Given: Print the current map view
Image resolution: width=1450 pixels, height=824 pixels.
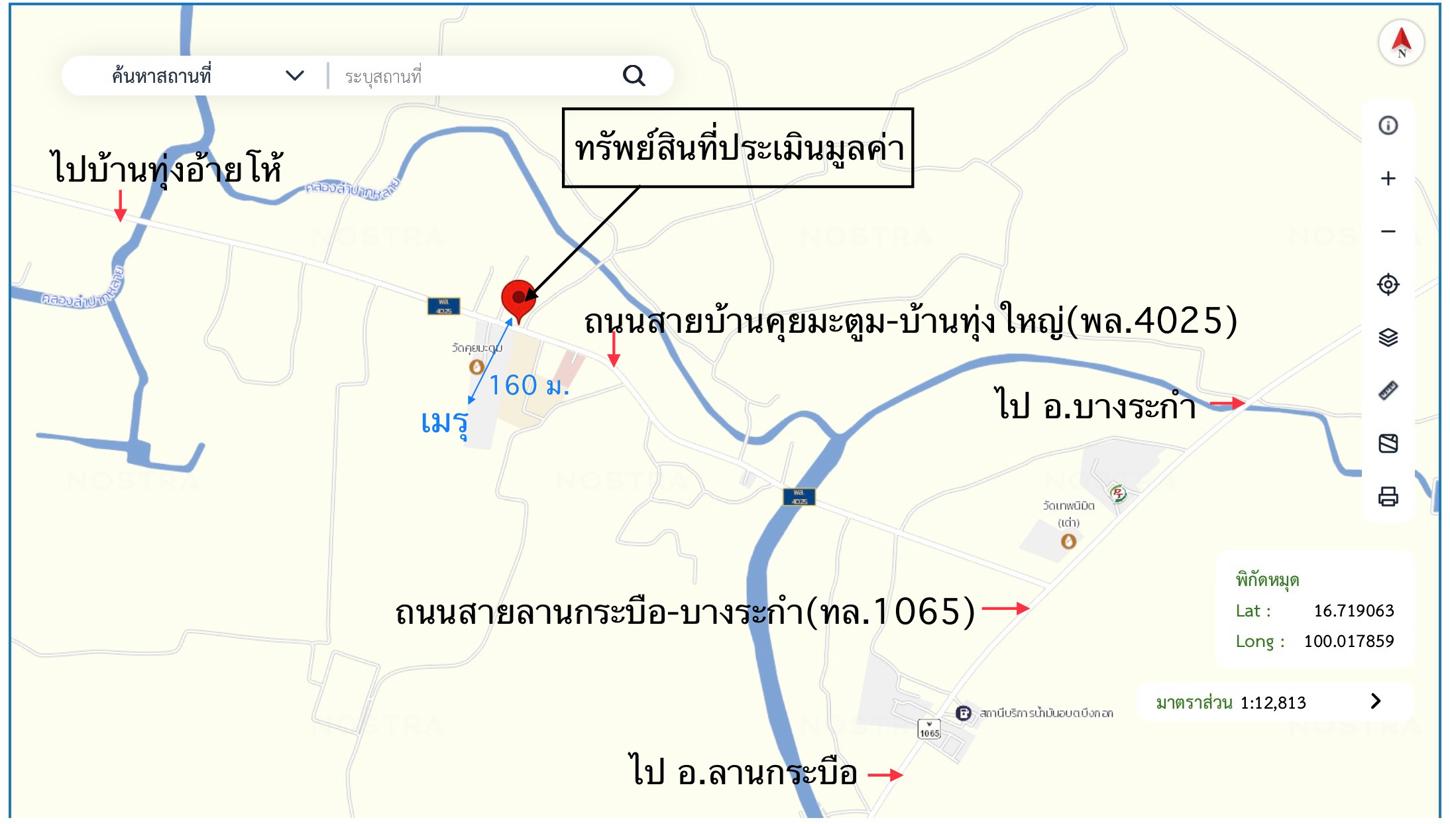Looking at the screenshot, I should (x=1388, y=496).
